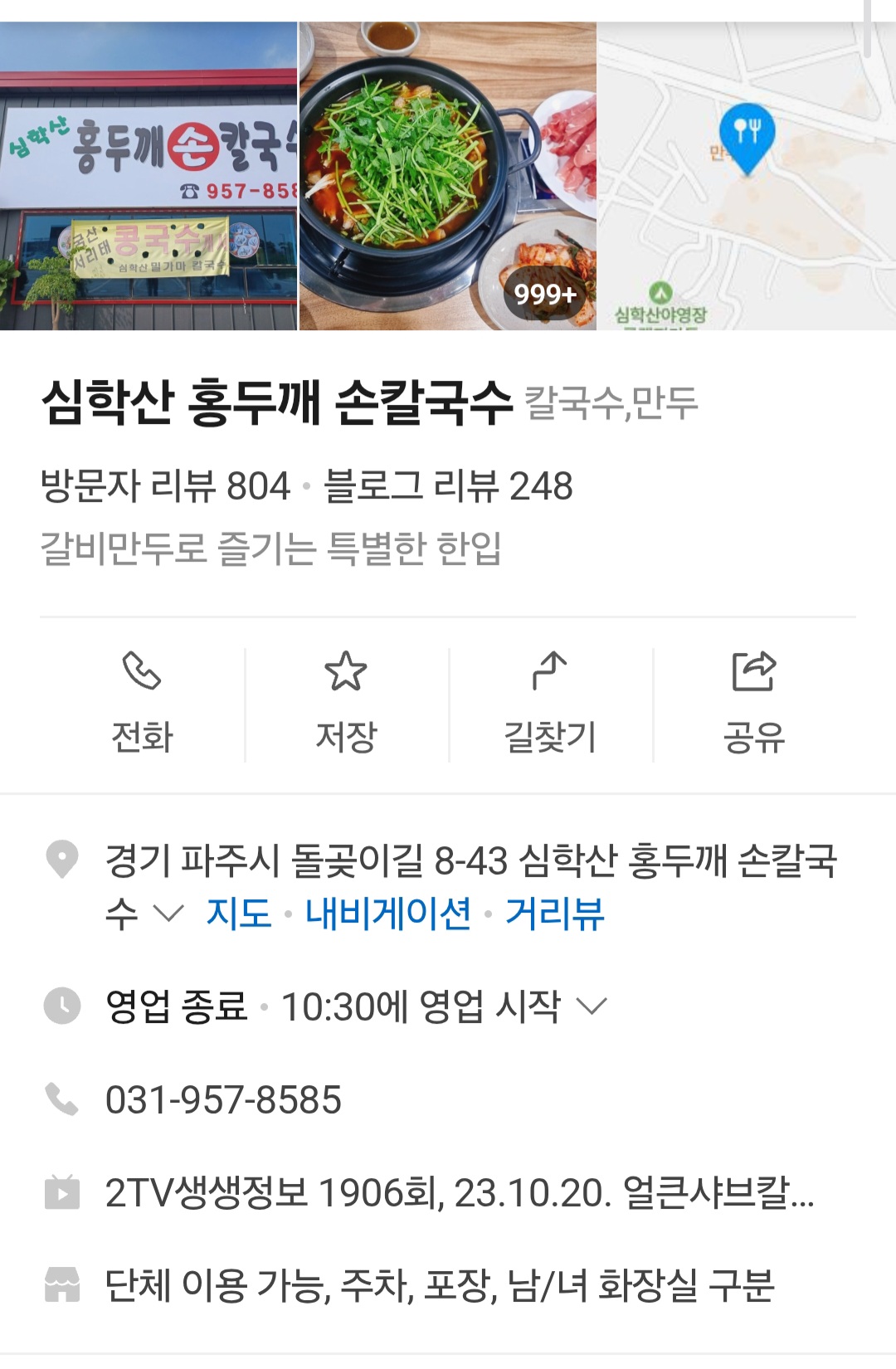Image resolution: width=896 pixels, height=1369 pixels.
Task: Expand the business hours row
Action: point(448,1006)
